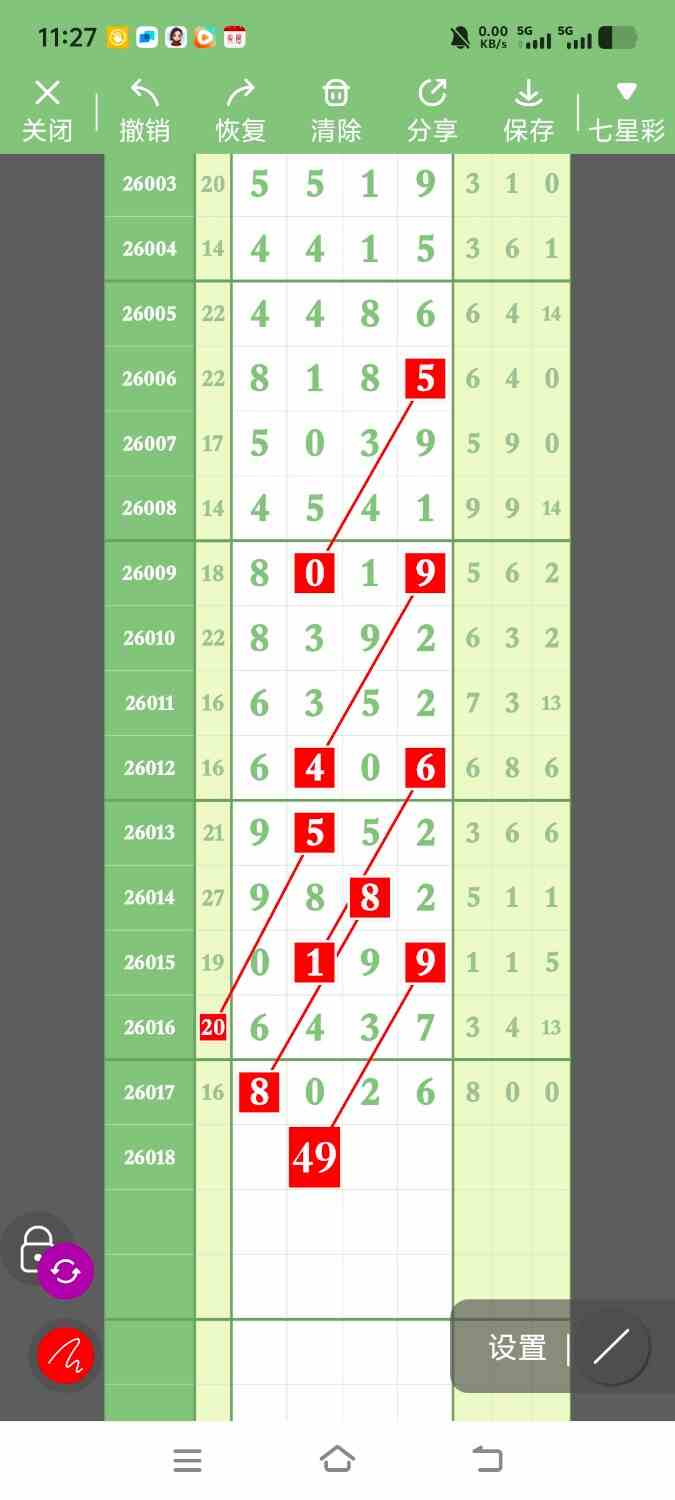Redo the action using 恢复
This screenshot has height=1500, width=675.
(241, 111)
